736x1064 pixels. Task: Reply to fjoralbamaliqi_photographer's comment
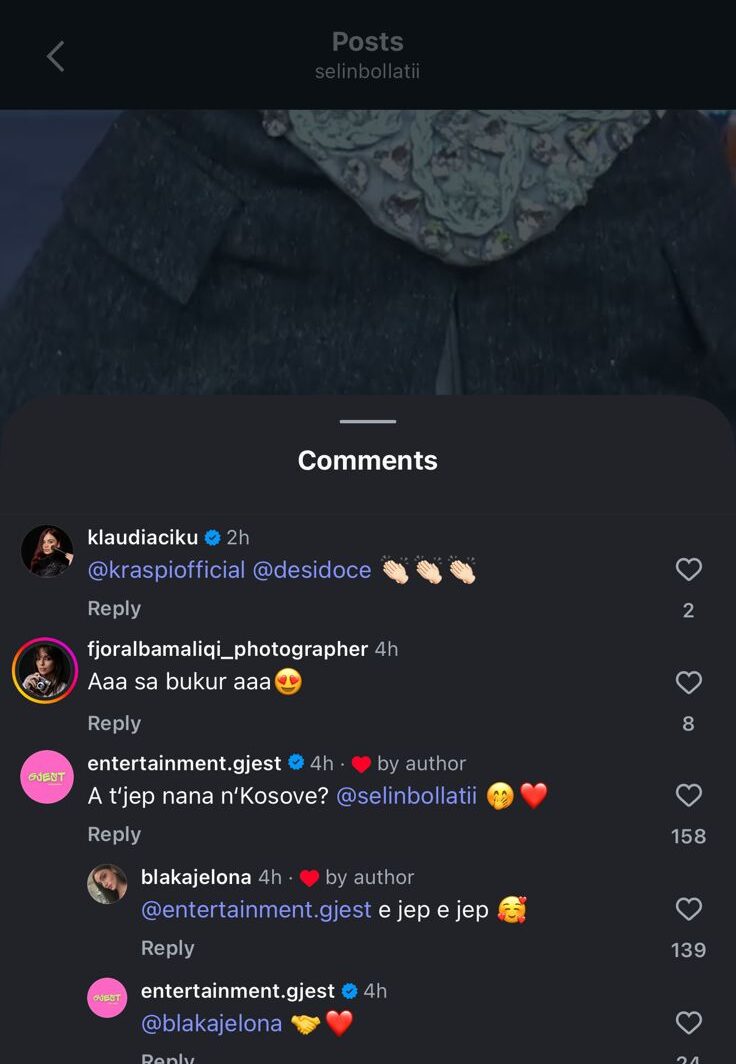tap(114, 723)
